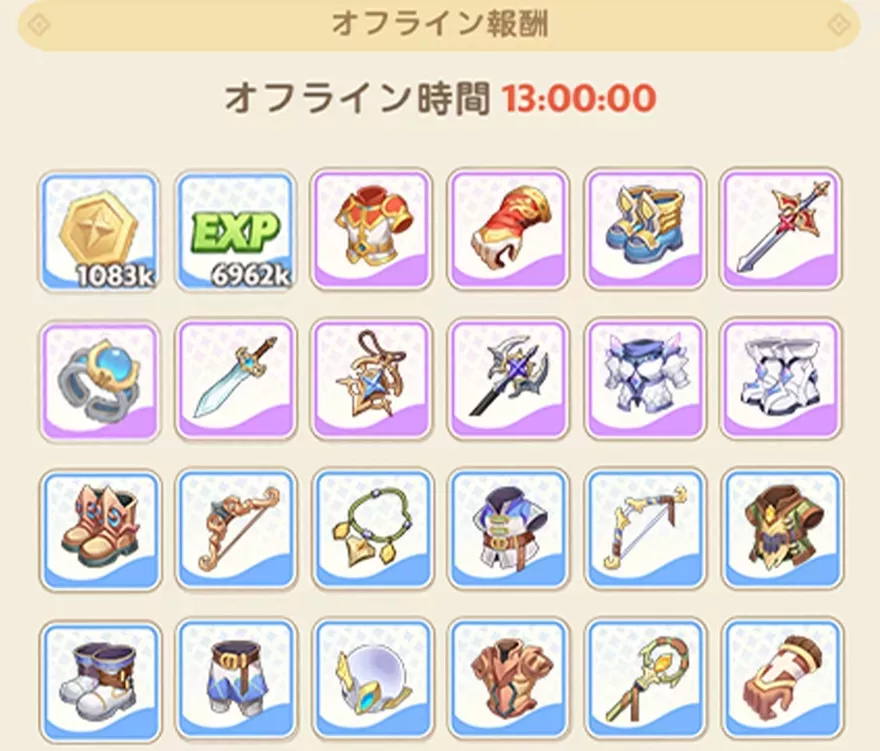Tap the EXP 6962k reward tile
Viewport: 880px width, 751px height.
point(236,232)
